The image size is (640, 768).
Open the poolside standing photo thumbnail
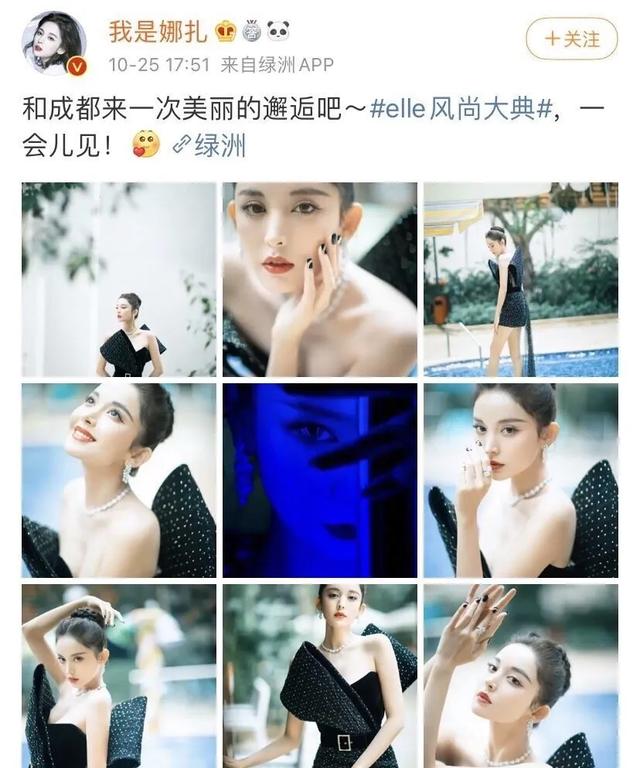click(x=520, y=279)
